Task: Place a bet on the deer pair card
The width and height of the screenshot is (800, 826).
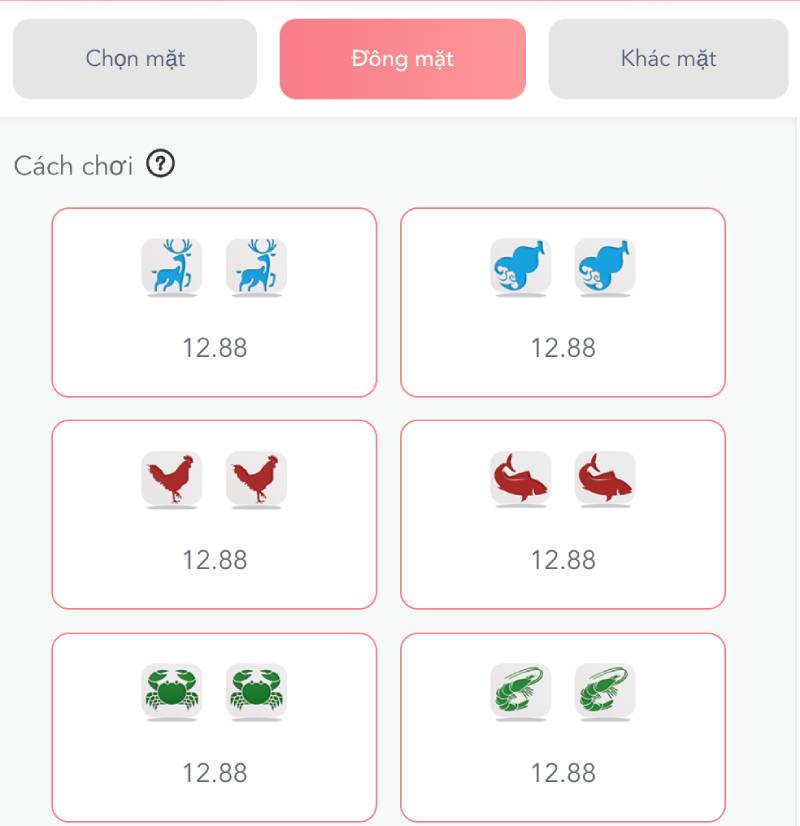Action: 214,300
